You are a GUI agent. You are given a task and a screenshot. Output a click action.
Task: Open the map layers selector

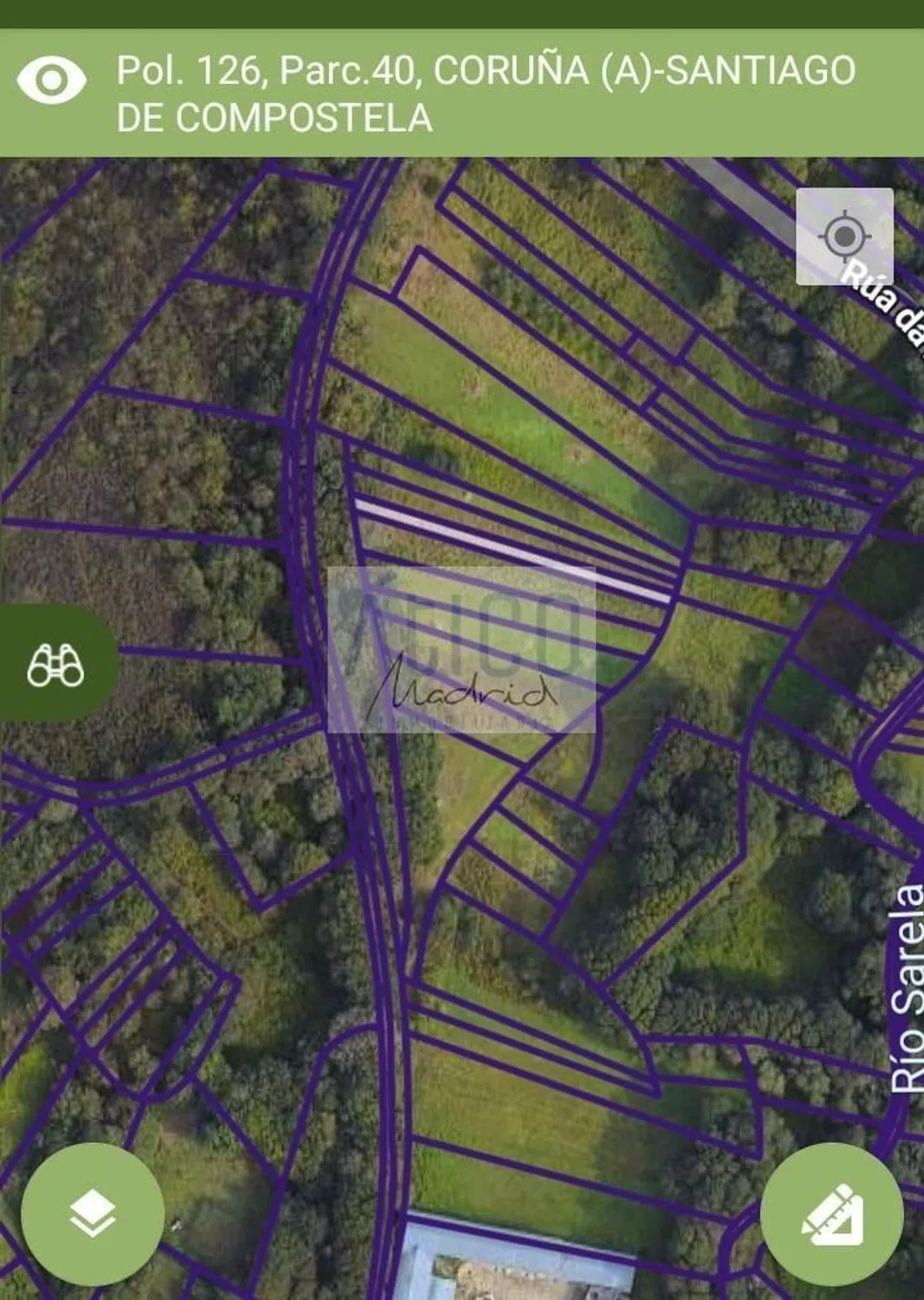[x=92, y=1213]
